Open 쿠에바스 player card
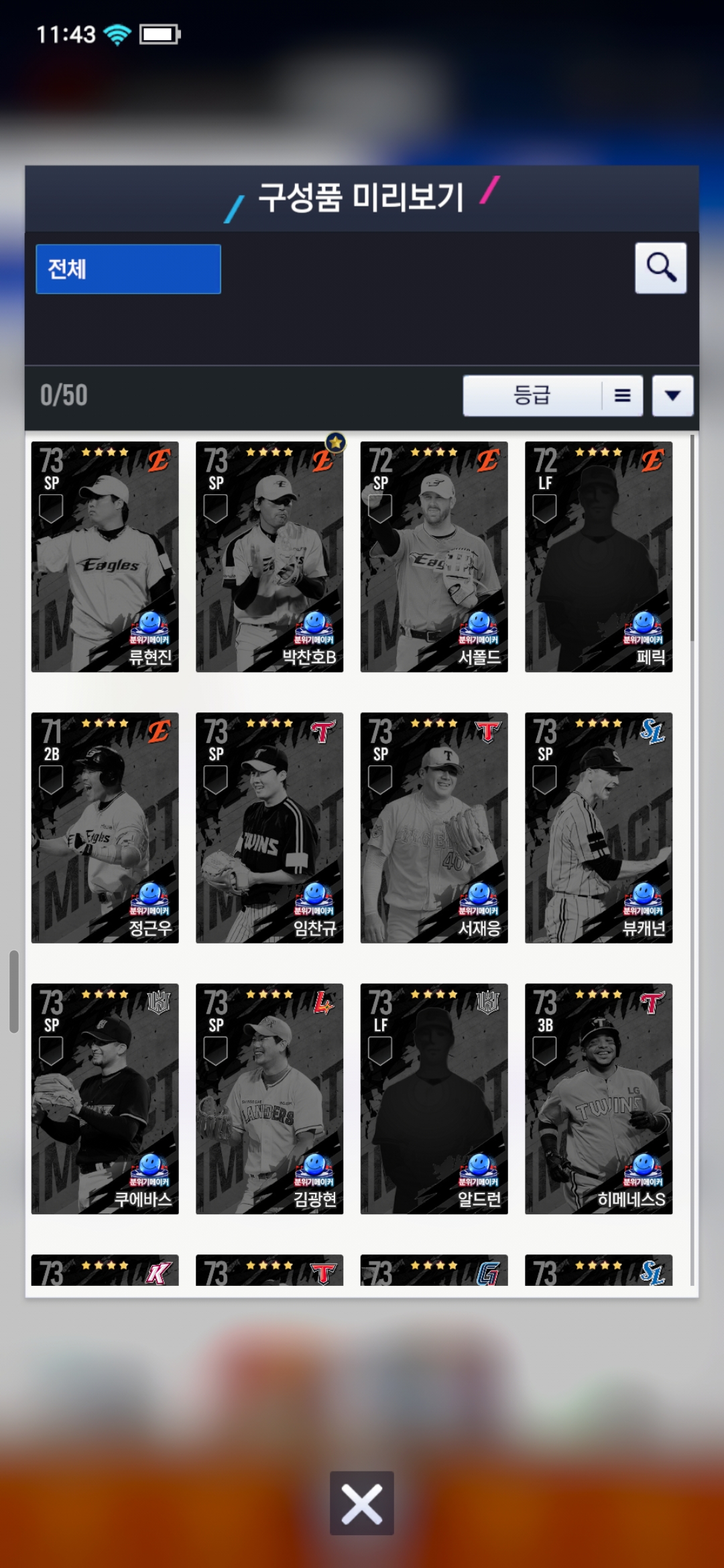This screenshot has width=724, height=1568. click(105, 1098)
